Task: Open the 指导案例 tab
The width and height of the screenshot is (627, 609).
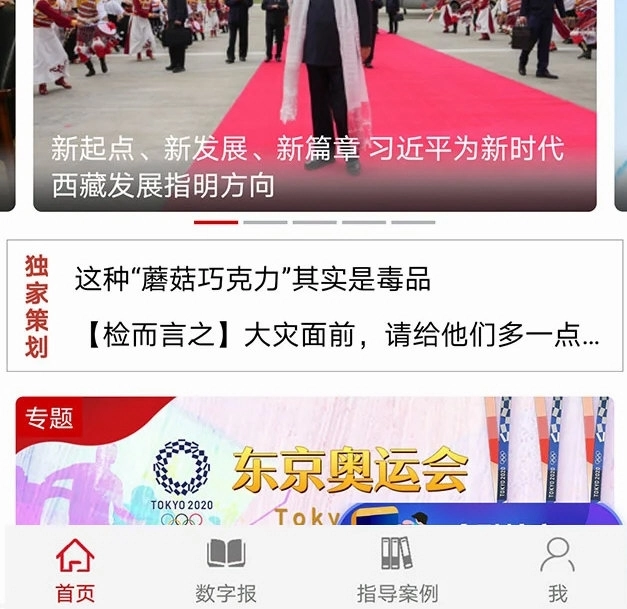Action: 397,570
